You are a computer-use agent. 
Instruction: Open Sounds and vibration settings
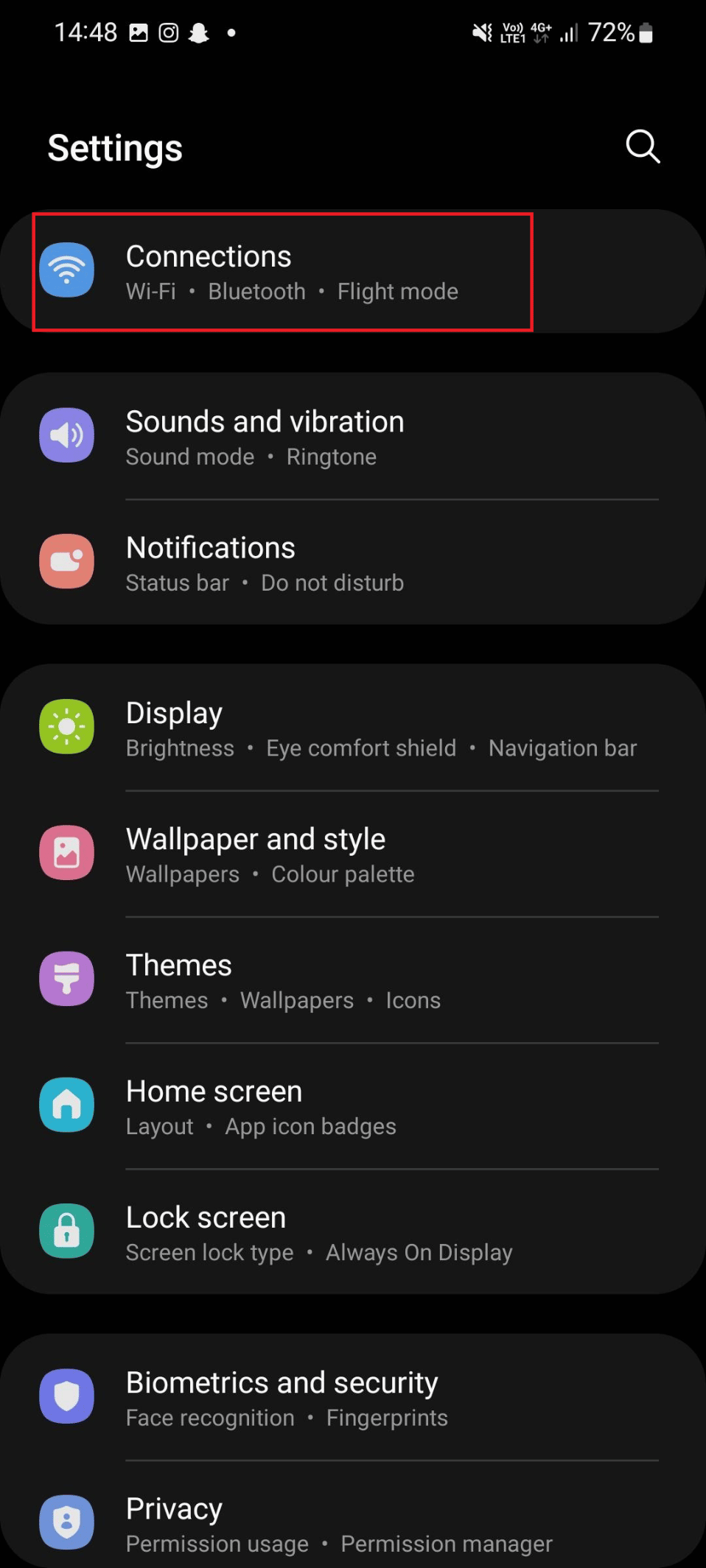click(352, 437)
